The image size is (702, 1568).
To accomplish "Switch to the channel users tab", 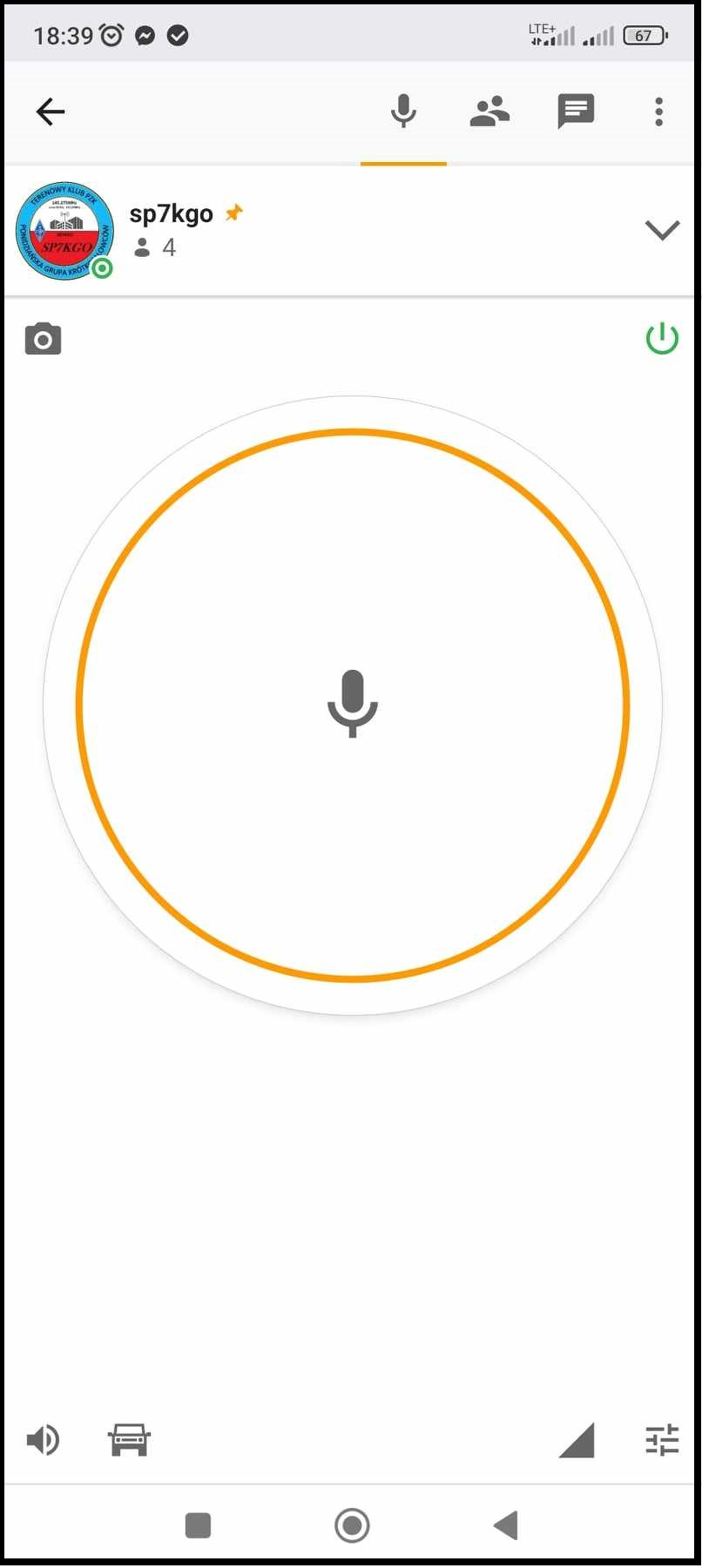I will [489, 112].
